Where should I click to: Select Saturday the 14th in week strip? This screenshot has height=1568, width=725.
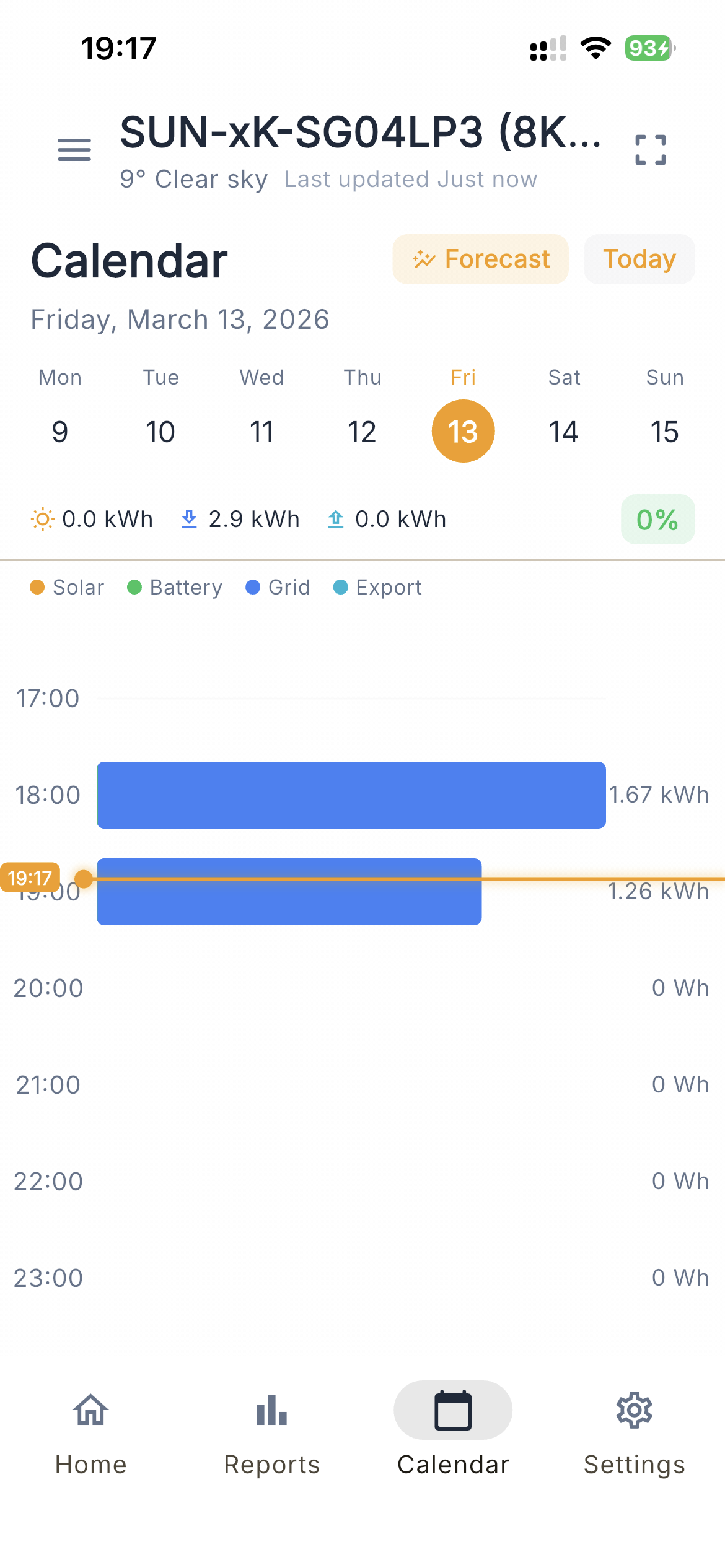564,431
